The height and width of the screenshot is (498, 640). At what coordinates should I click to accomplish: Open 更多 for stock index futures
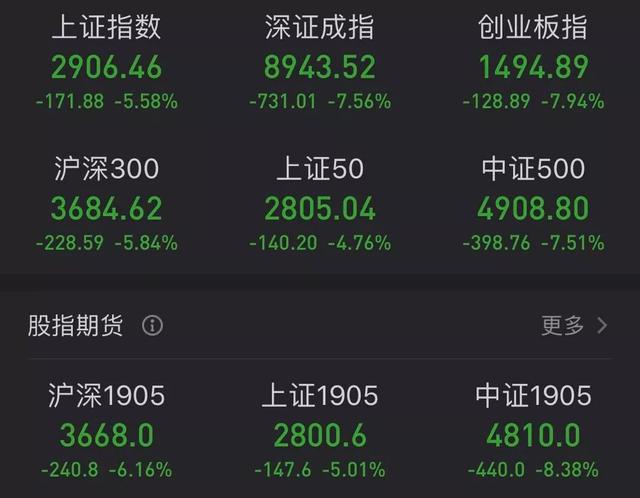tap(574, 325)
